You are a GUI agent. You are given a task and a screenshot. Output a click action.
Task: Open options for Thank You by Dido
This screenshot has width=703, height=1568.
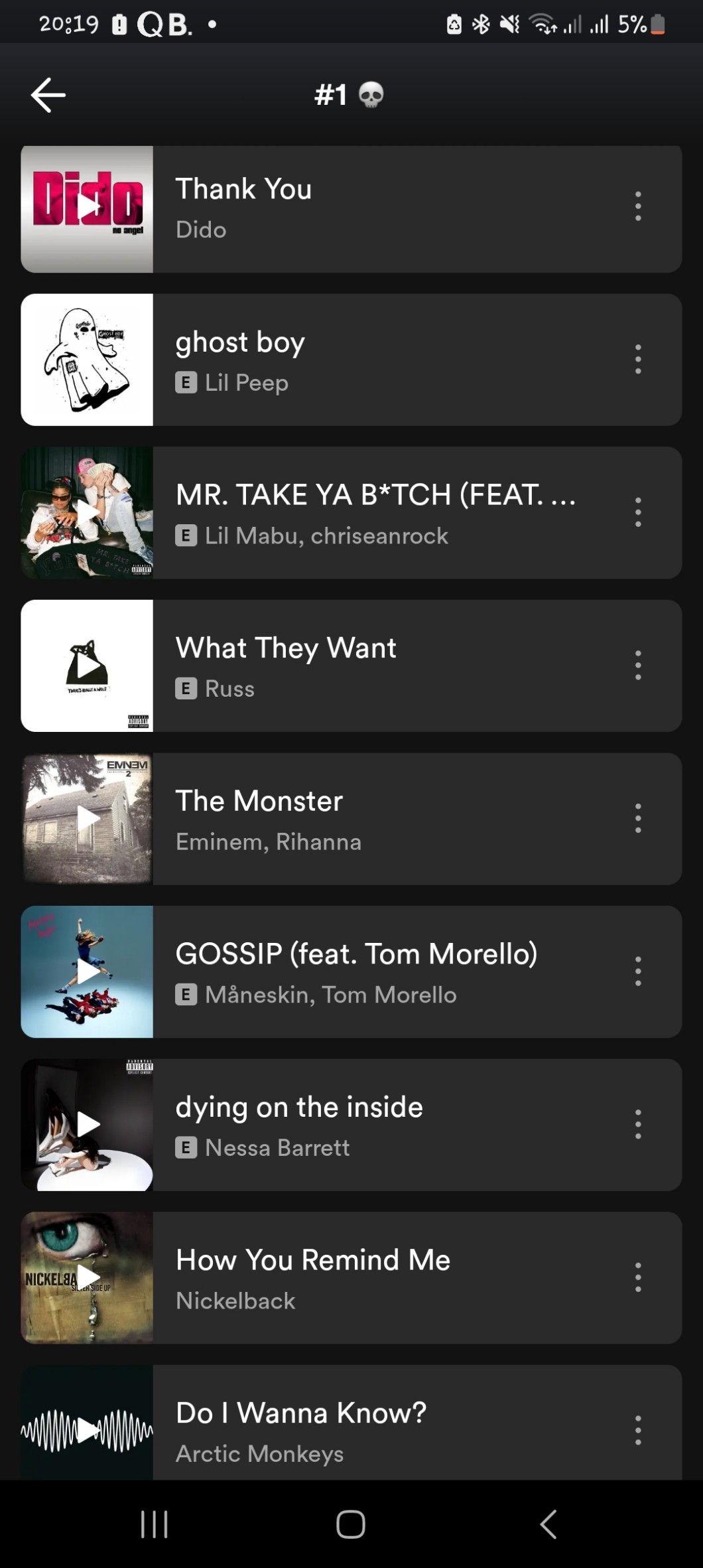tap(638, 206)
